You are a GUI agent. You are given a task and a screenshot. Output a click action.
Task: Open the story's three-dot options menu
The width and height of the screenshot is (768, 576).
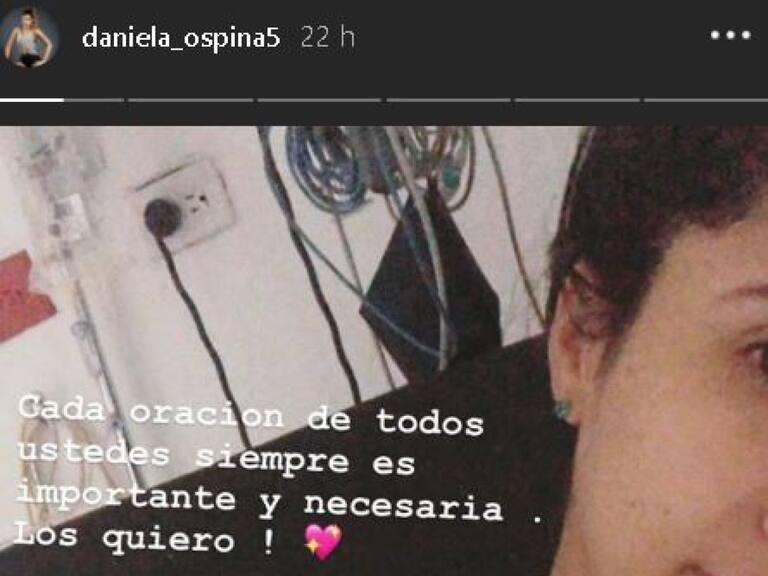point(729,36)
